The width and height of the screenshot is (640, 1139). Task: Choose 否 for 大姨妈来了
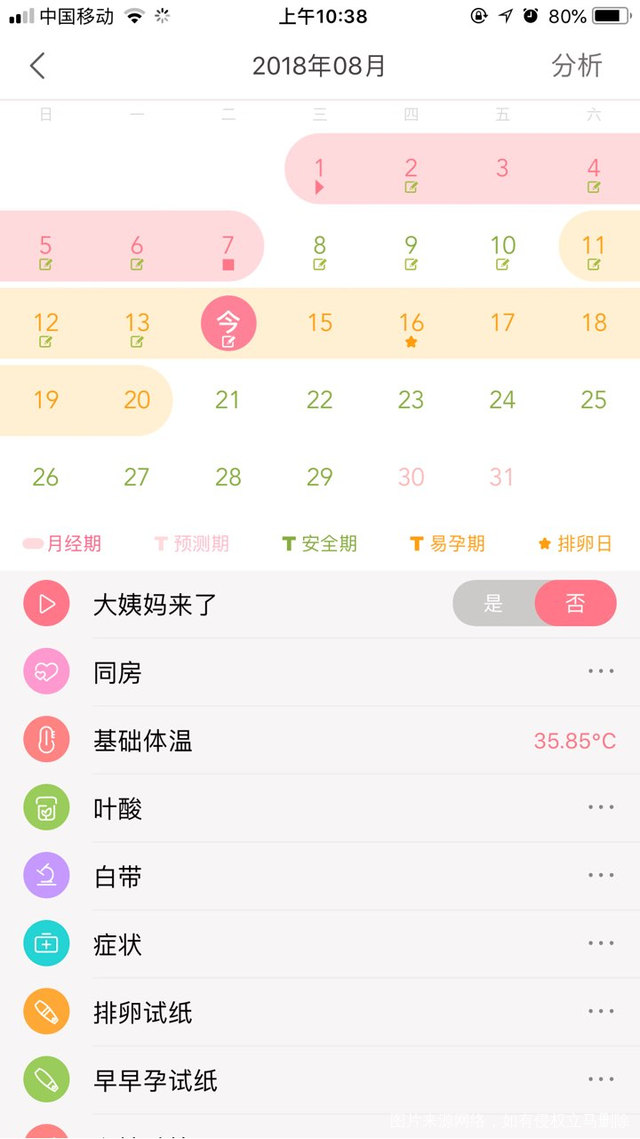click(575, 603)
